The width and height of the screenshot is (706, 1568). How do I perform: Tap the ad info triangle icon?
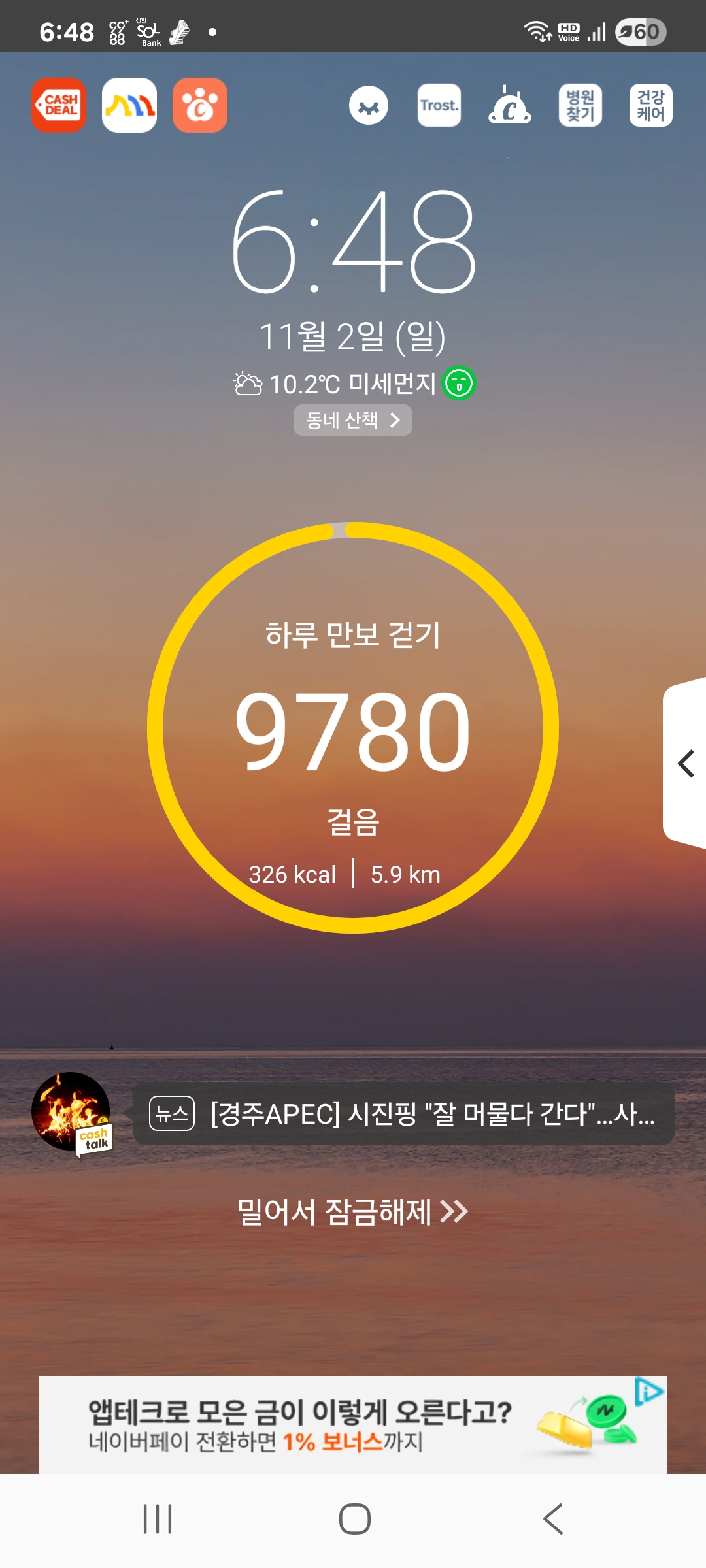(x=648, y=1392)
